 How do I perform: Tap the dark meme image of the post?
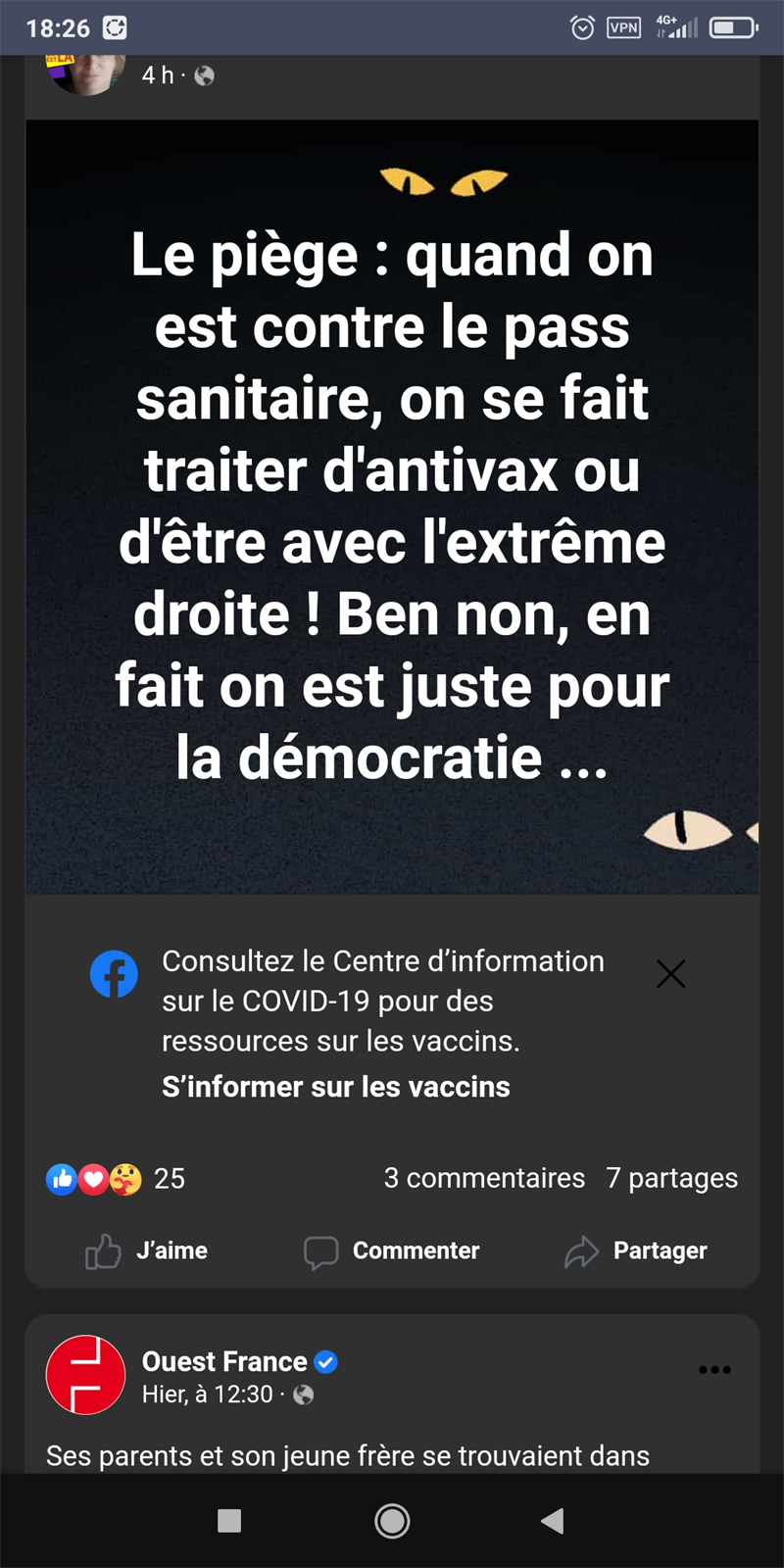[x=392, y=505]
